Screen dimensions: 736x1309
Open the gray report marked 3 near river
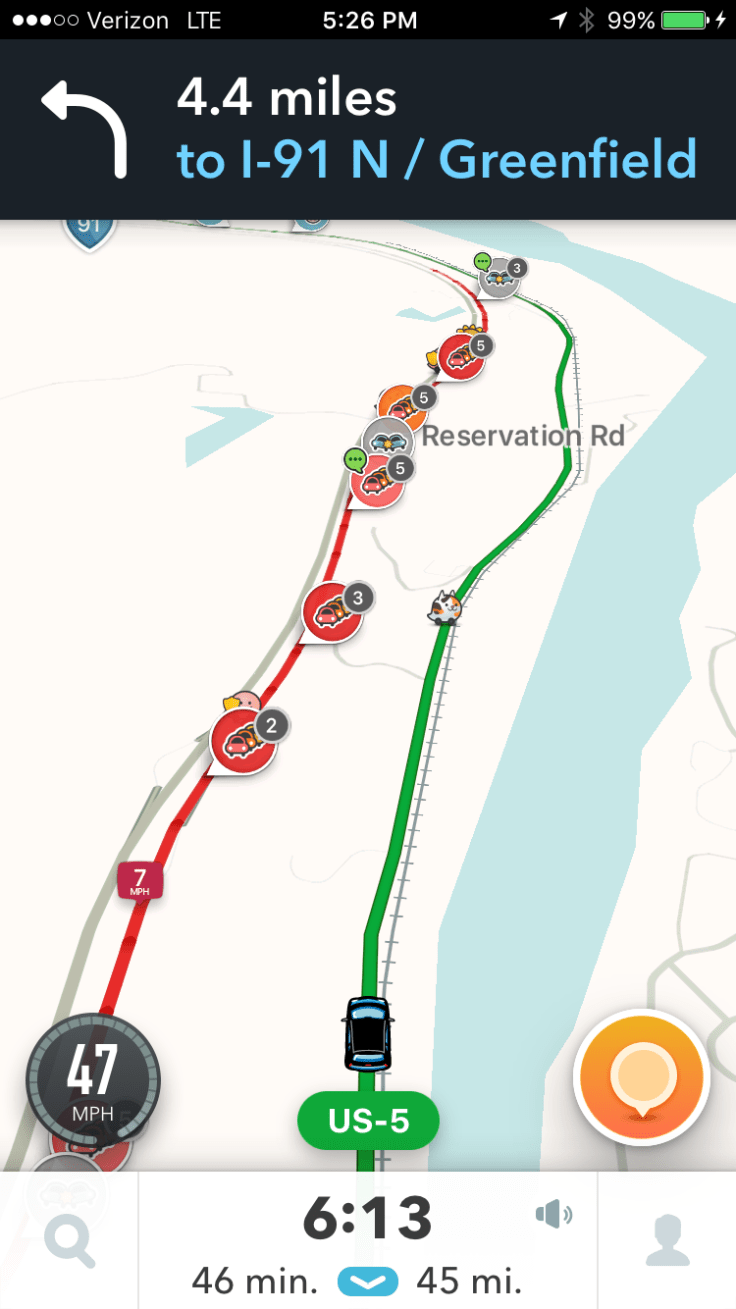(x=499, y=276)
